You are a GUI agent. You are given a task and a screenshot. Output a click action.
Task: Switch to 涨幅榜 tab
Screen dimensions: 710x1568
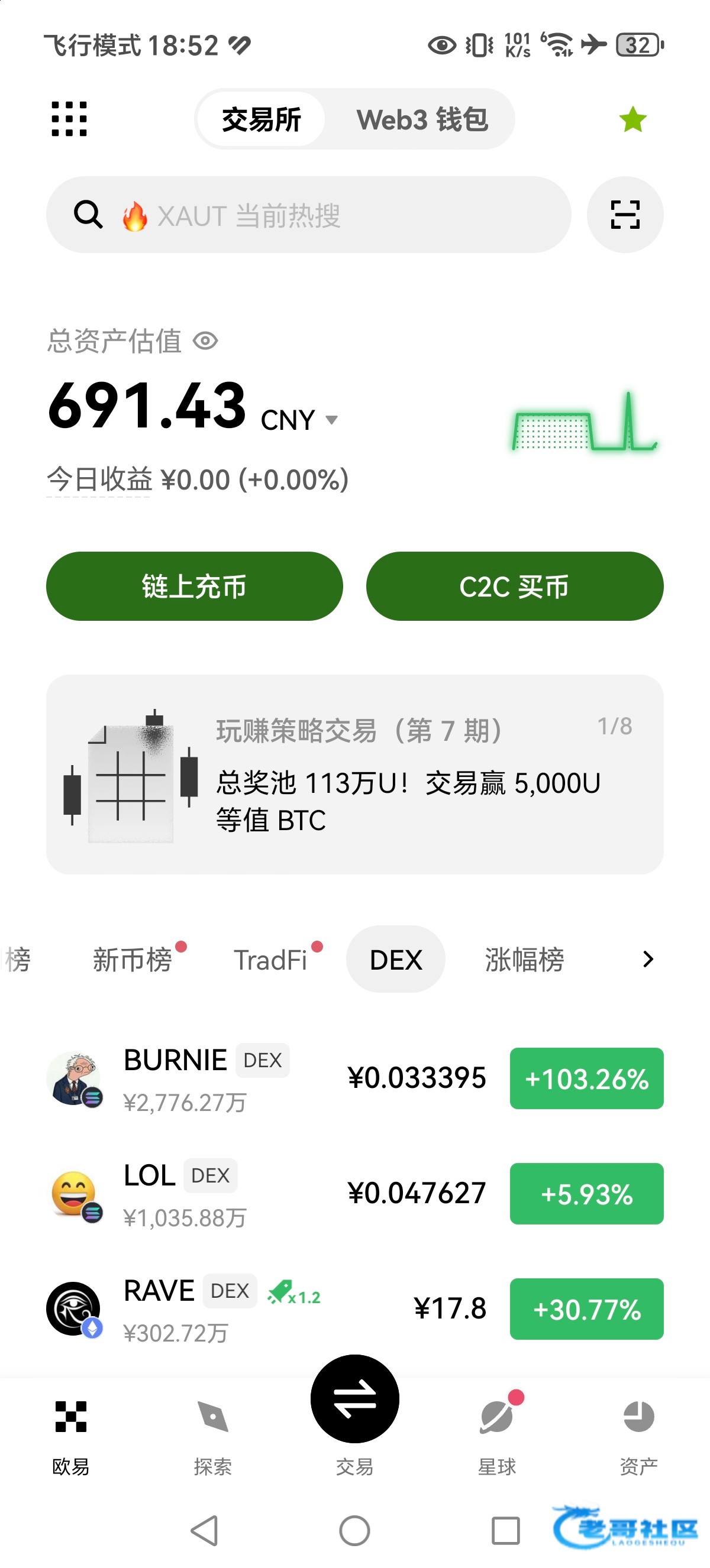(524, 959)
